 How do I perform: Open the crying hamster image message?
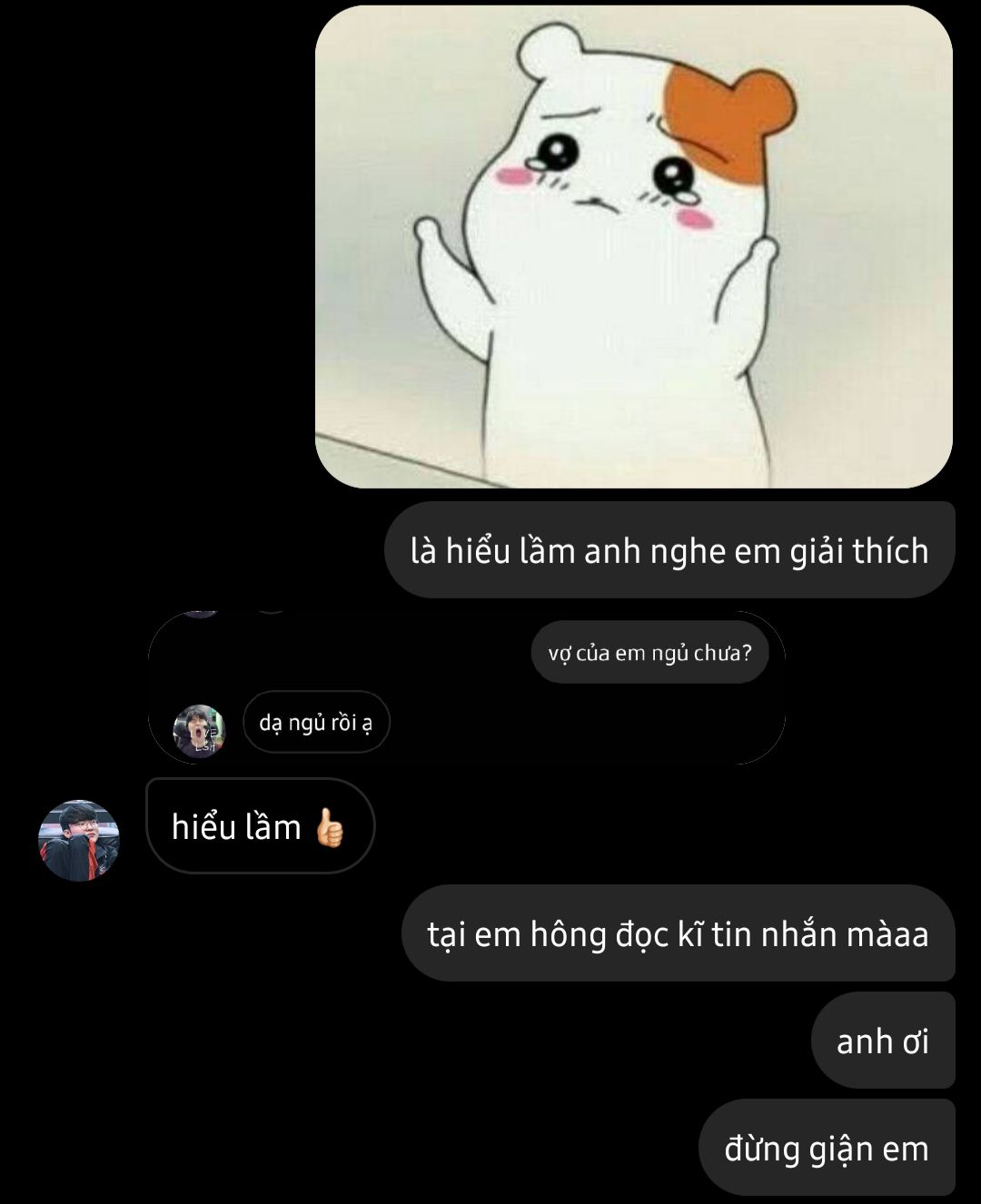click(633, 247)
